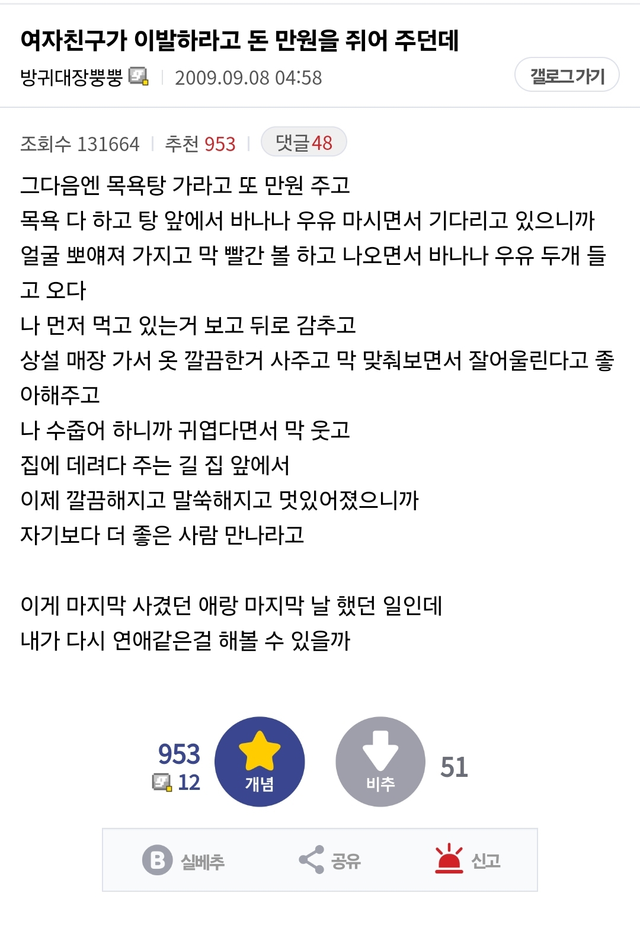Image resolution: width=640 pixels, height=941 pixels.
Task: Downvote the post with 비추 button
Action: (380, 762)
